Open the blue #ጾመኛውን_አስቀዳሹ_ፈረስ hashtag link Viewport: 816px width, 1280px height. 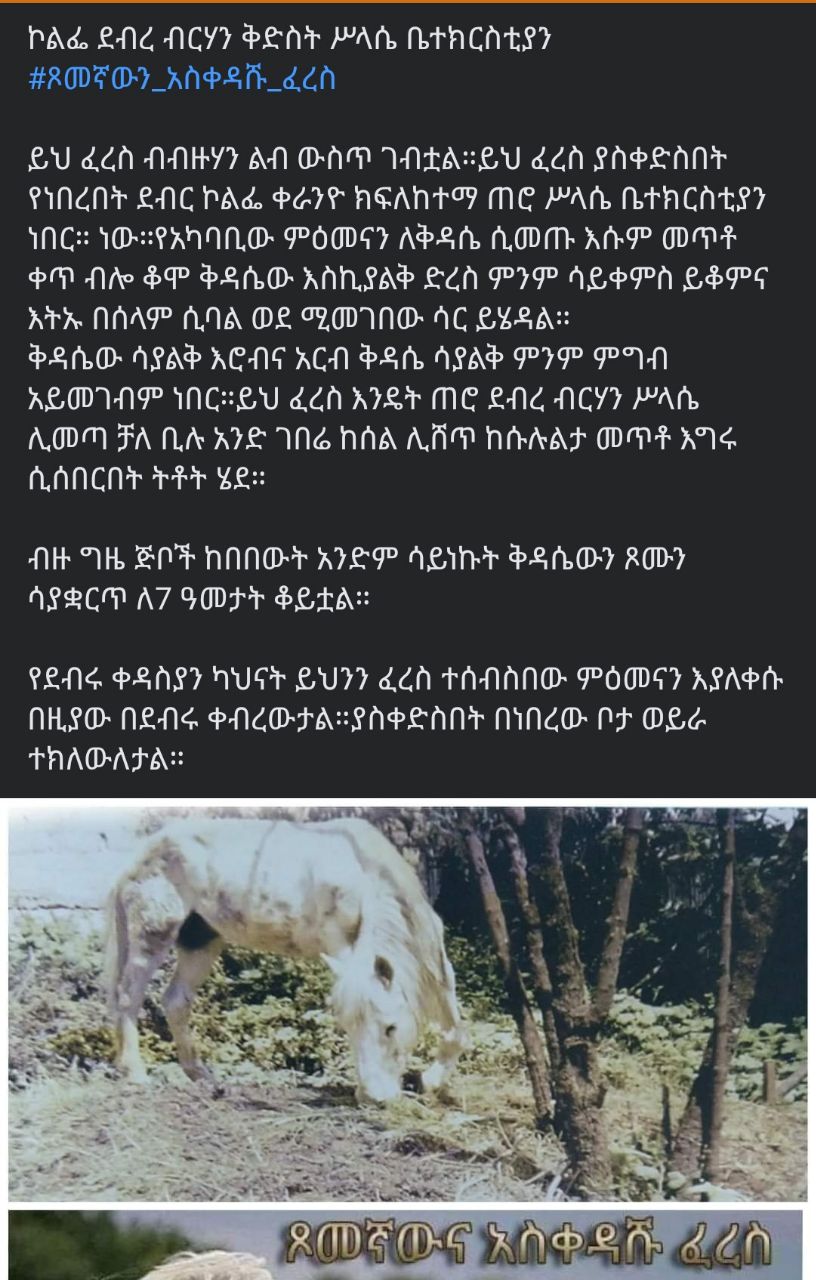(x=182, y=78)
